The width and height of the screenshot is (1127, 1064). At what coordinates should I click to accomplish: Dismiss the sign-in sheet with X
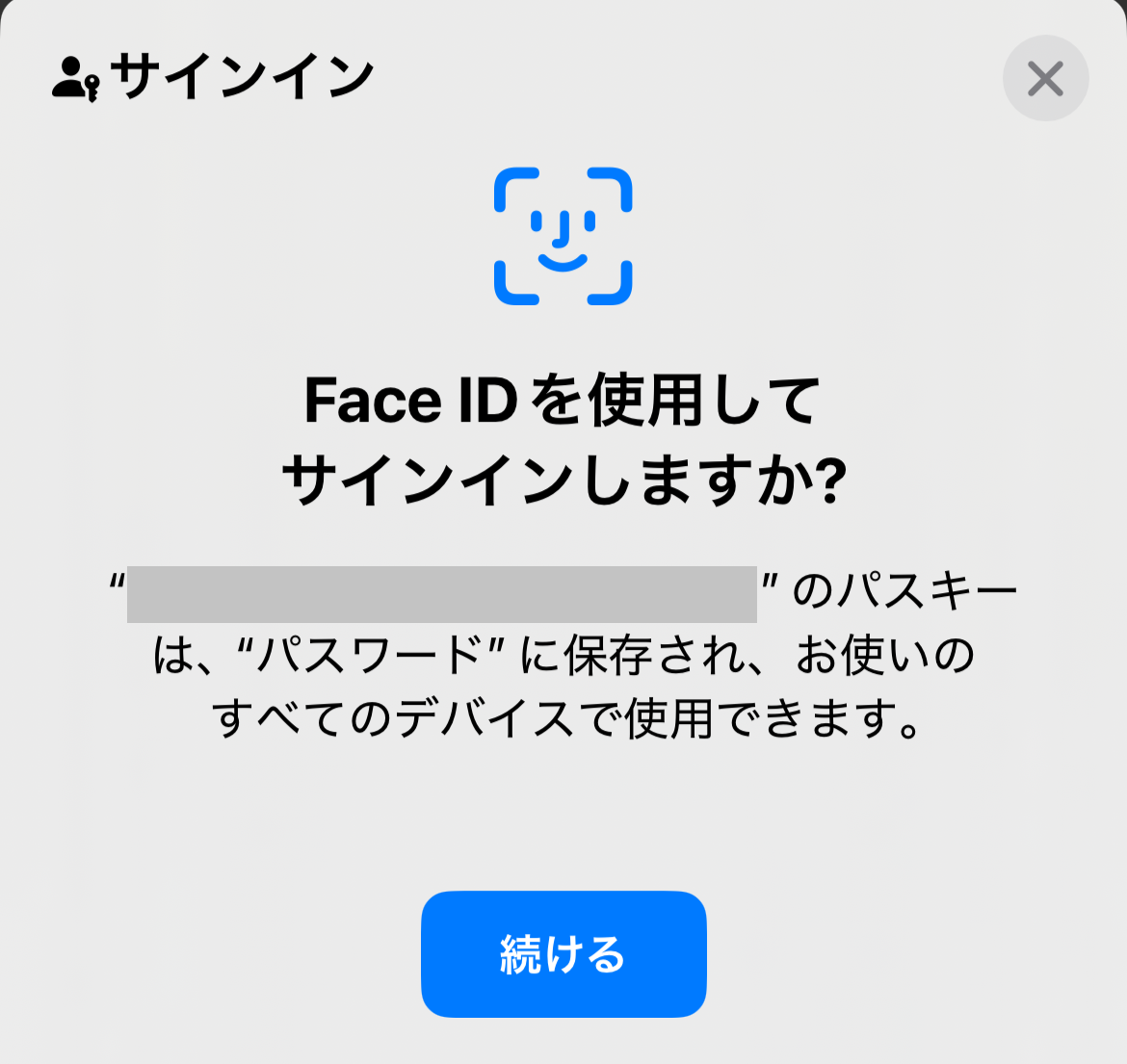[x=1045, y=79]
